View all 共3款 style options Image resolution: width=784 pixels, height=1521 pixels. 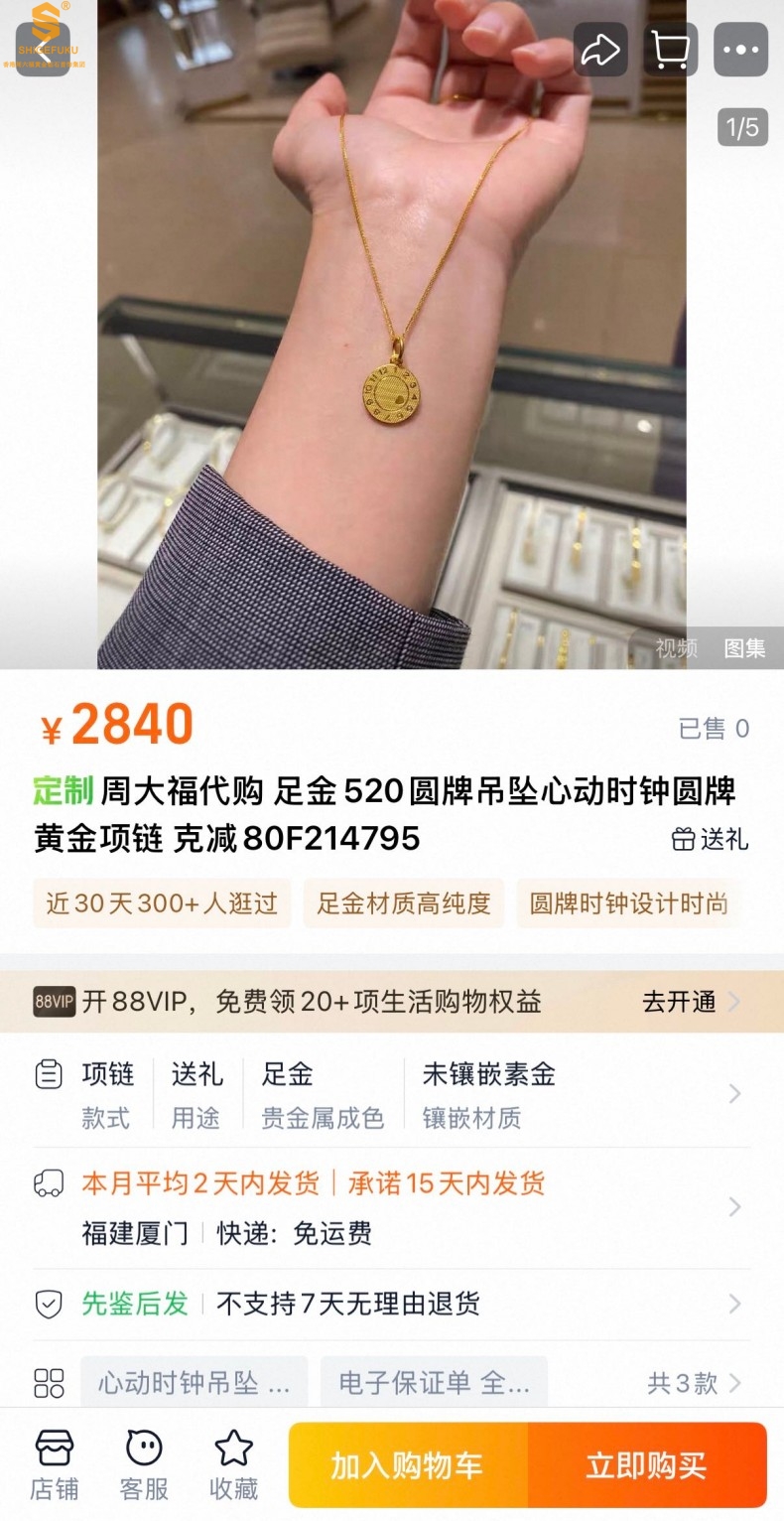point(694,1383)
